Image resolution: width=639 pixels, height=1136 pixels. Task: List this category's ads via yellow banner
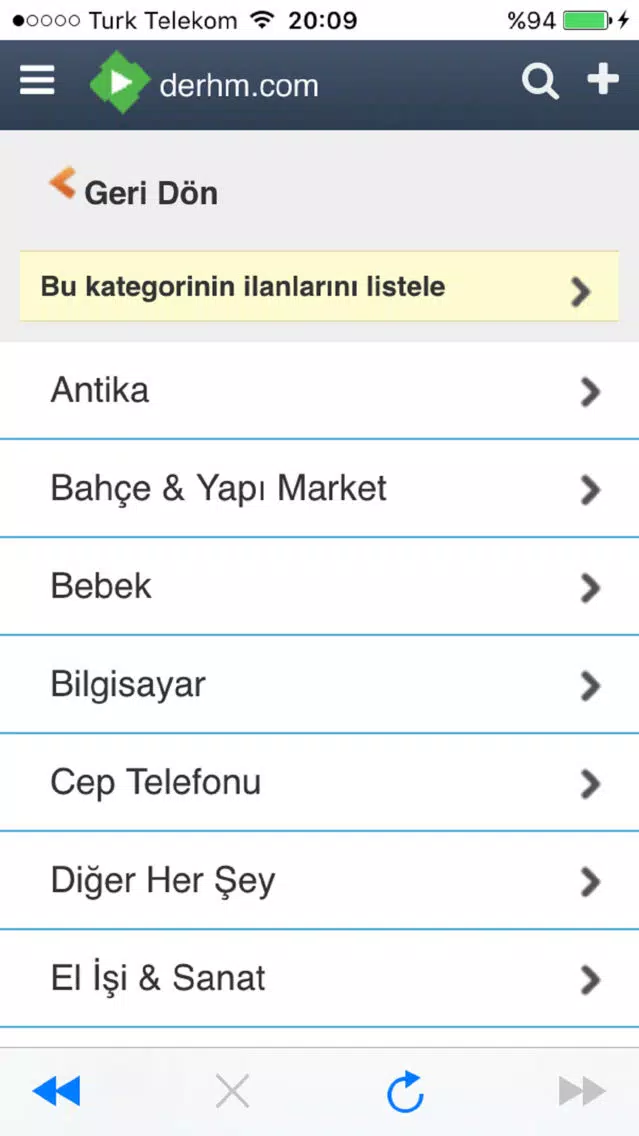tap(319, 287)
